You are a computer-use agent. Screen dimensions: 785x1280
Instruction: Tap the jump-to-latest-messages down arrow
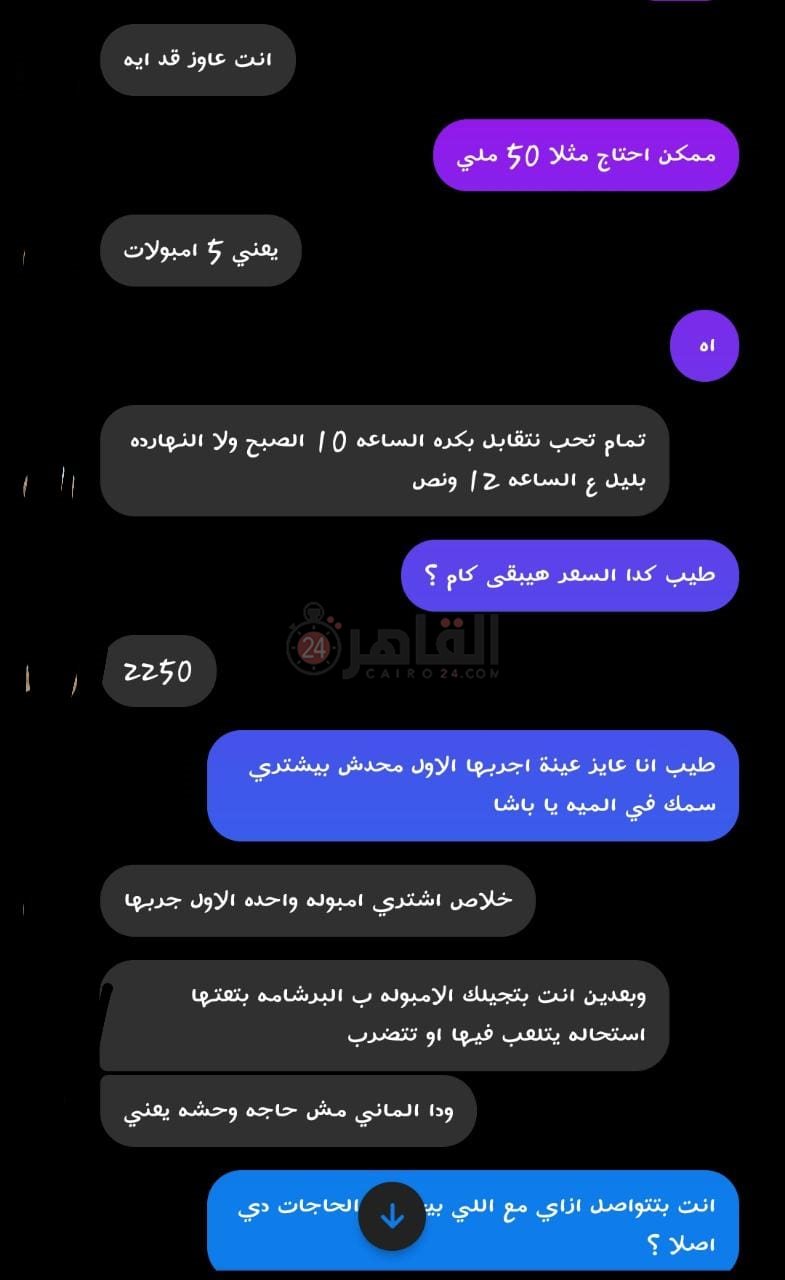pos(392,1216)
